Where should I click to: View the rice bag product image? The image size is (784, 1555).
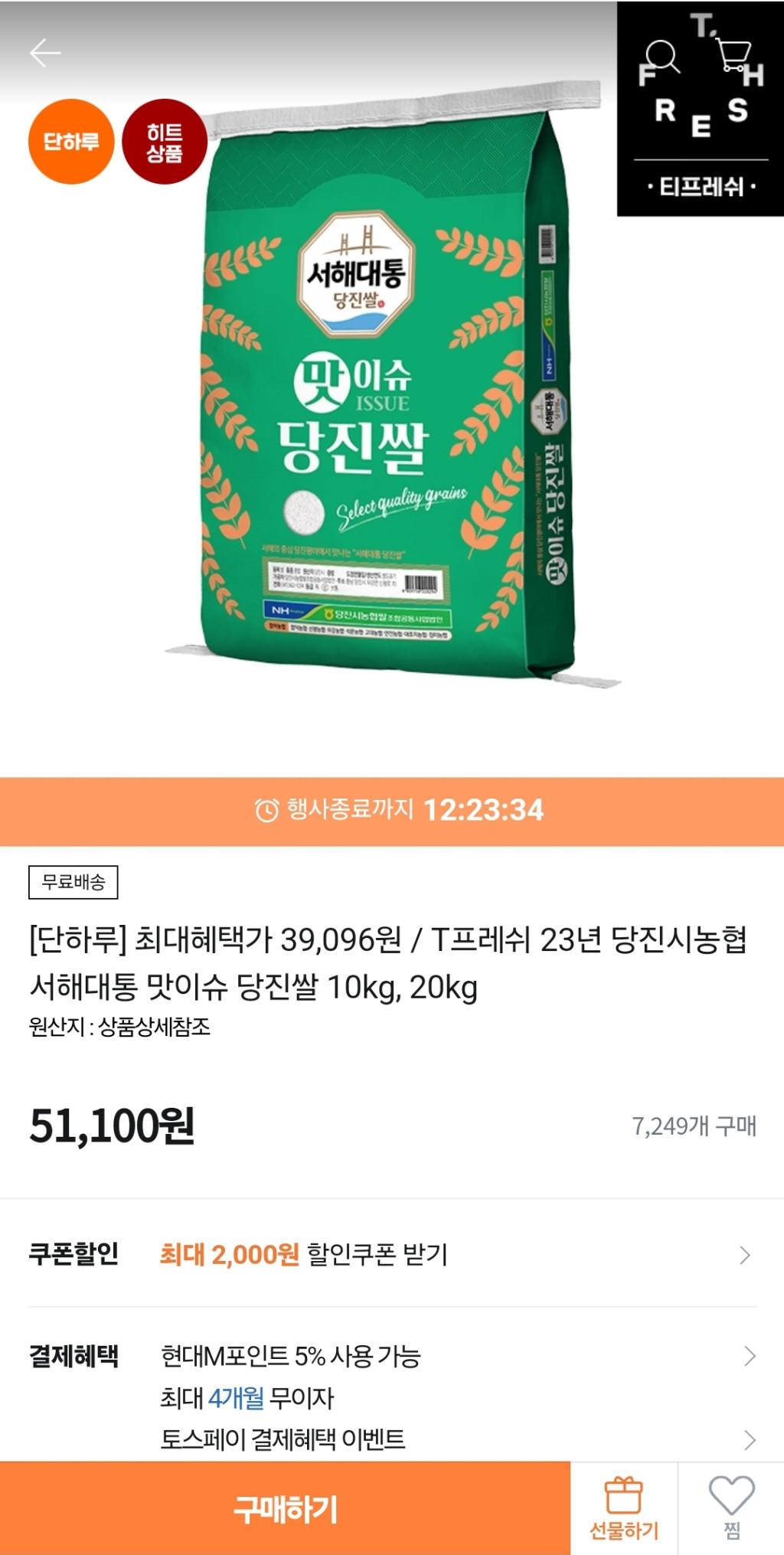pyautogui.click(x=390, y=398)
